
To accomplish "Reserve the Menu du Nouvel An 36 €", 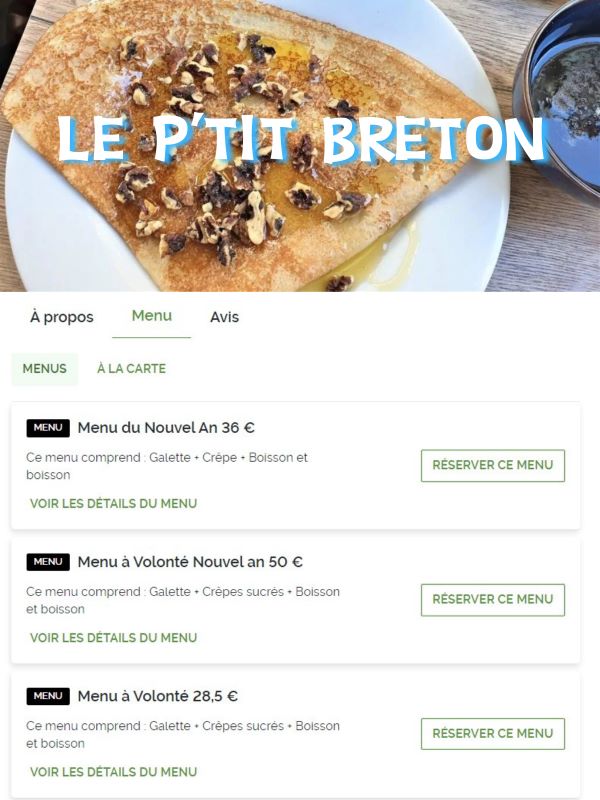I will [492, 465].
